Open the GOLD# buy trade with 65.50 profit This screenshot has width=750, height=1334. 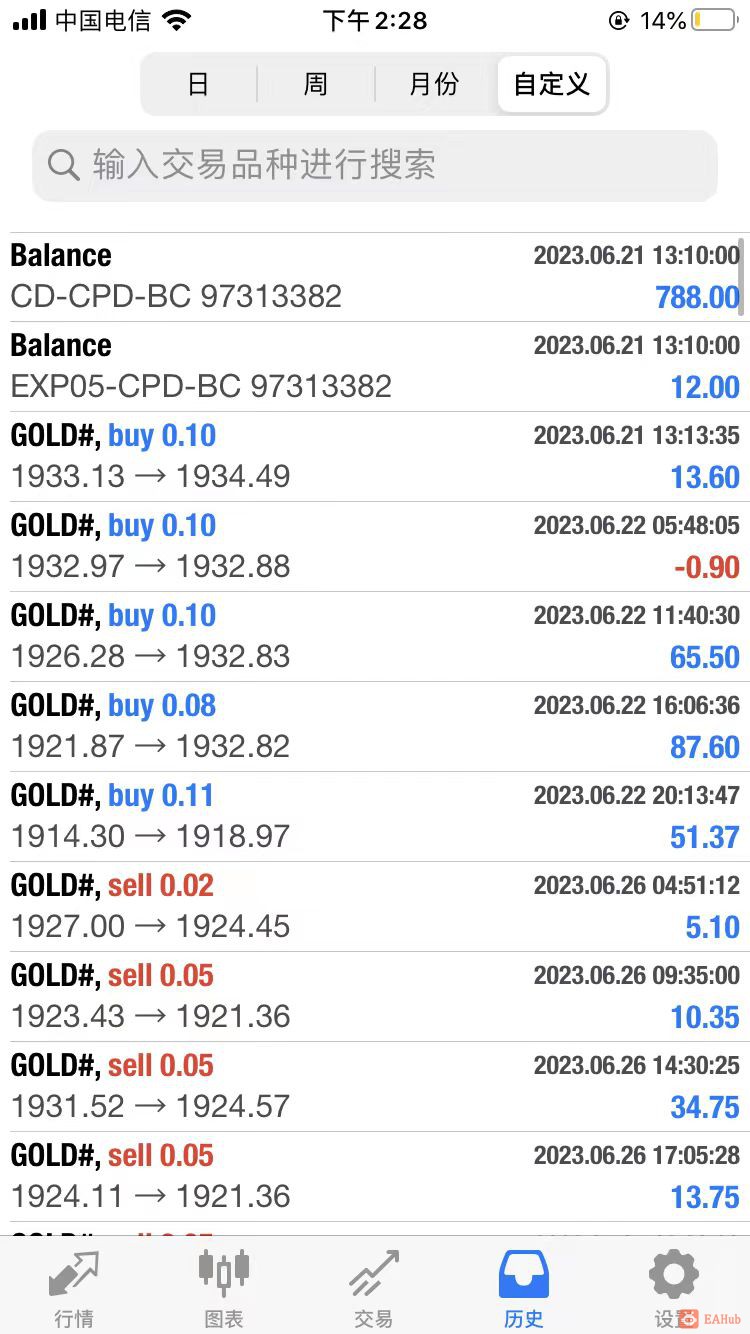pos(375,637)
